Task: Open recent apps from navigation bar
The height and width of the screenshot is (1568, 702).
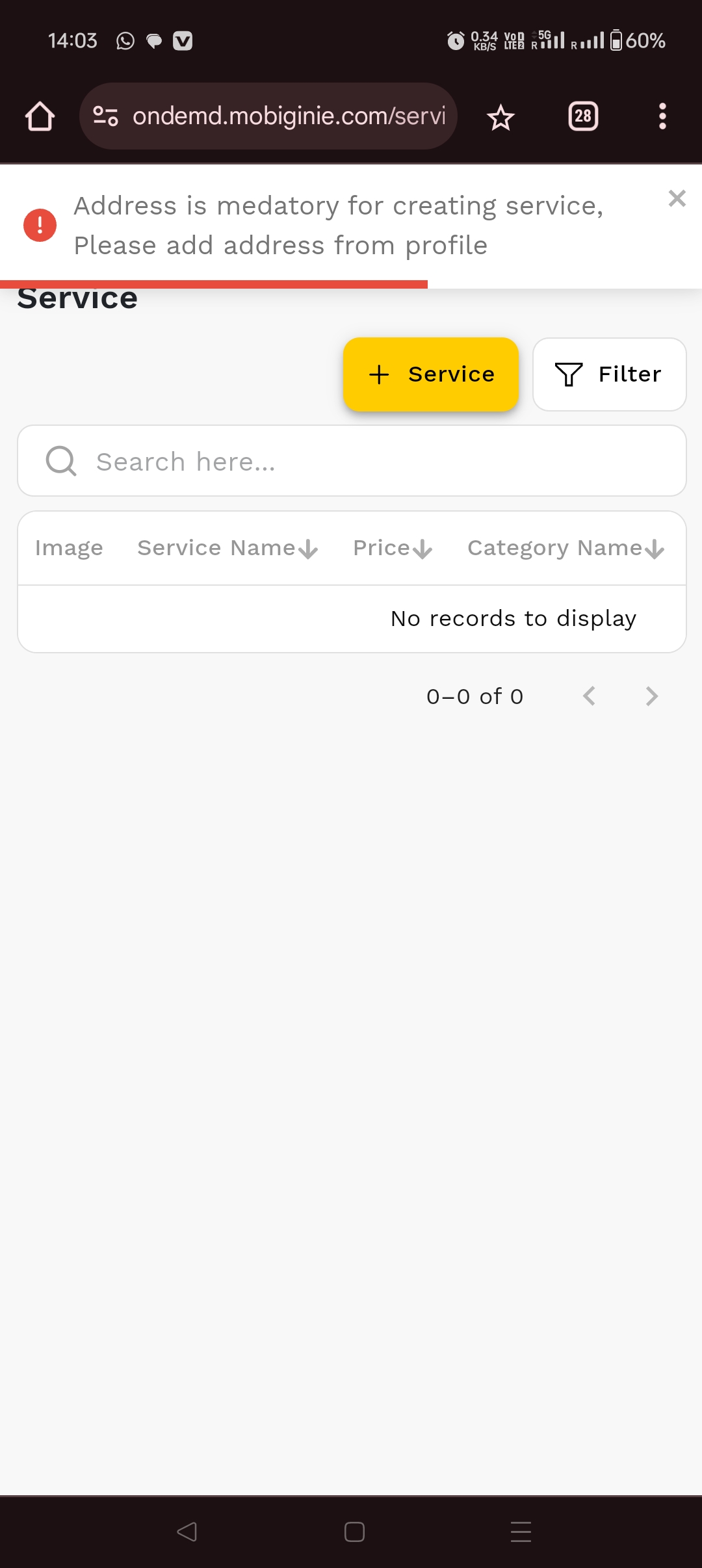Action: 521,1532
